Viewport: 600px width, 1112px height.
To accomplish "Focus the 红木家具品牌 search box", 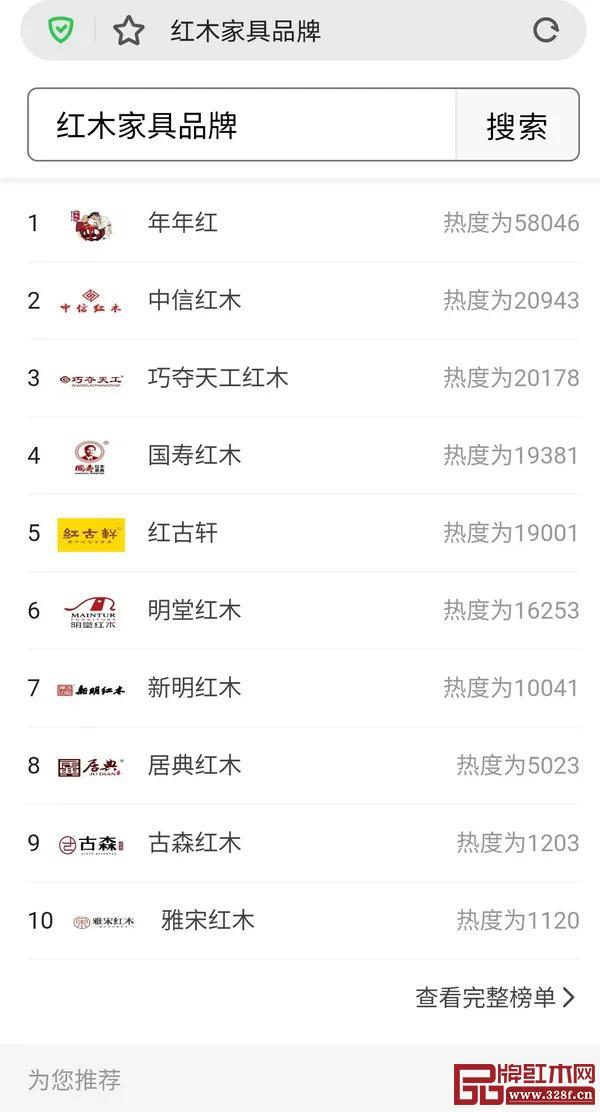I will point(242,125).
